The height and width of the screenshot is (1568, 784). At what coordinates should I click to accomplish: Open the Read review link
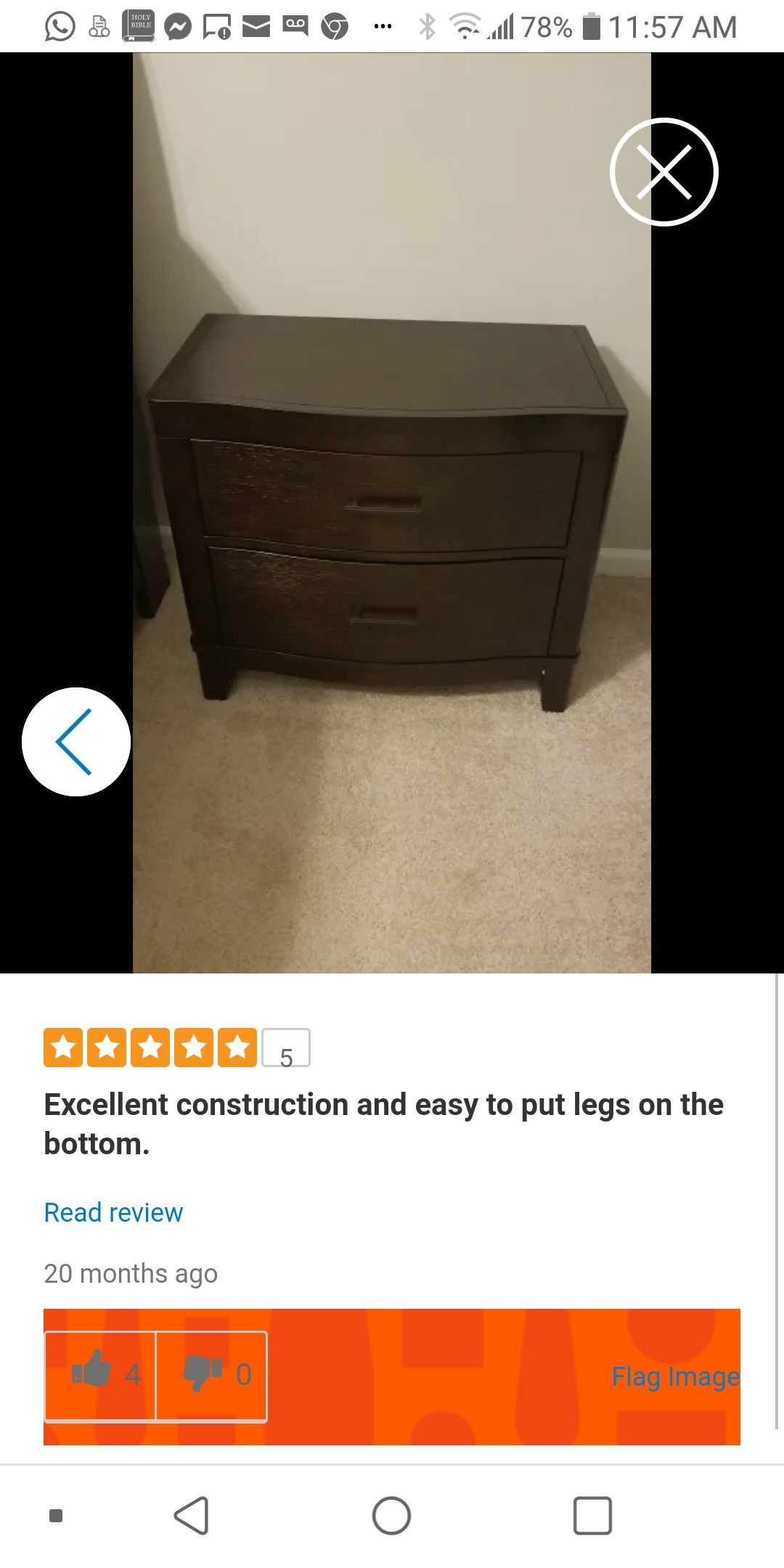pyautogui.click(x=113, y=1212)
